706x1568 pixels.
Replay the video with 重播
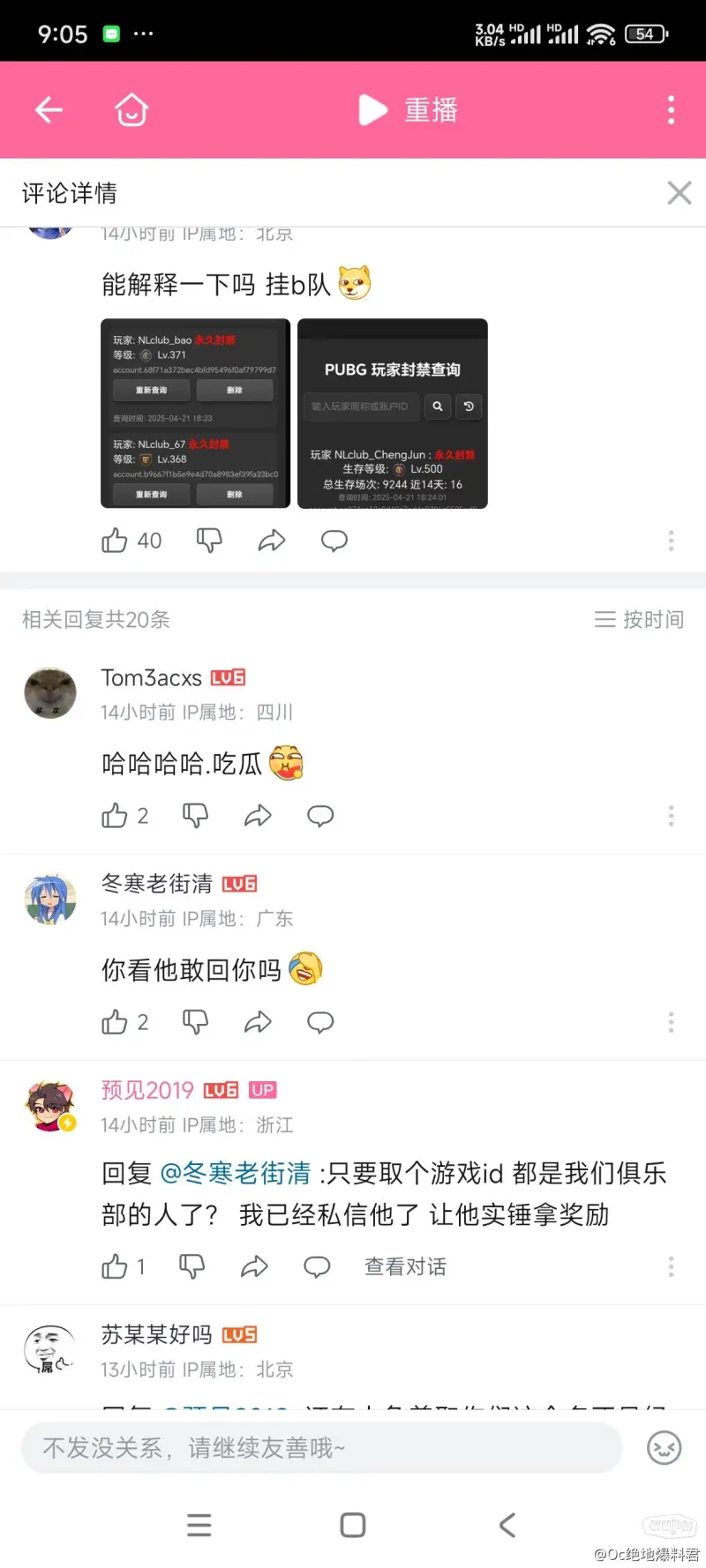click(x=409, y=110)
